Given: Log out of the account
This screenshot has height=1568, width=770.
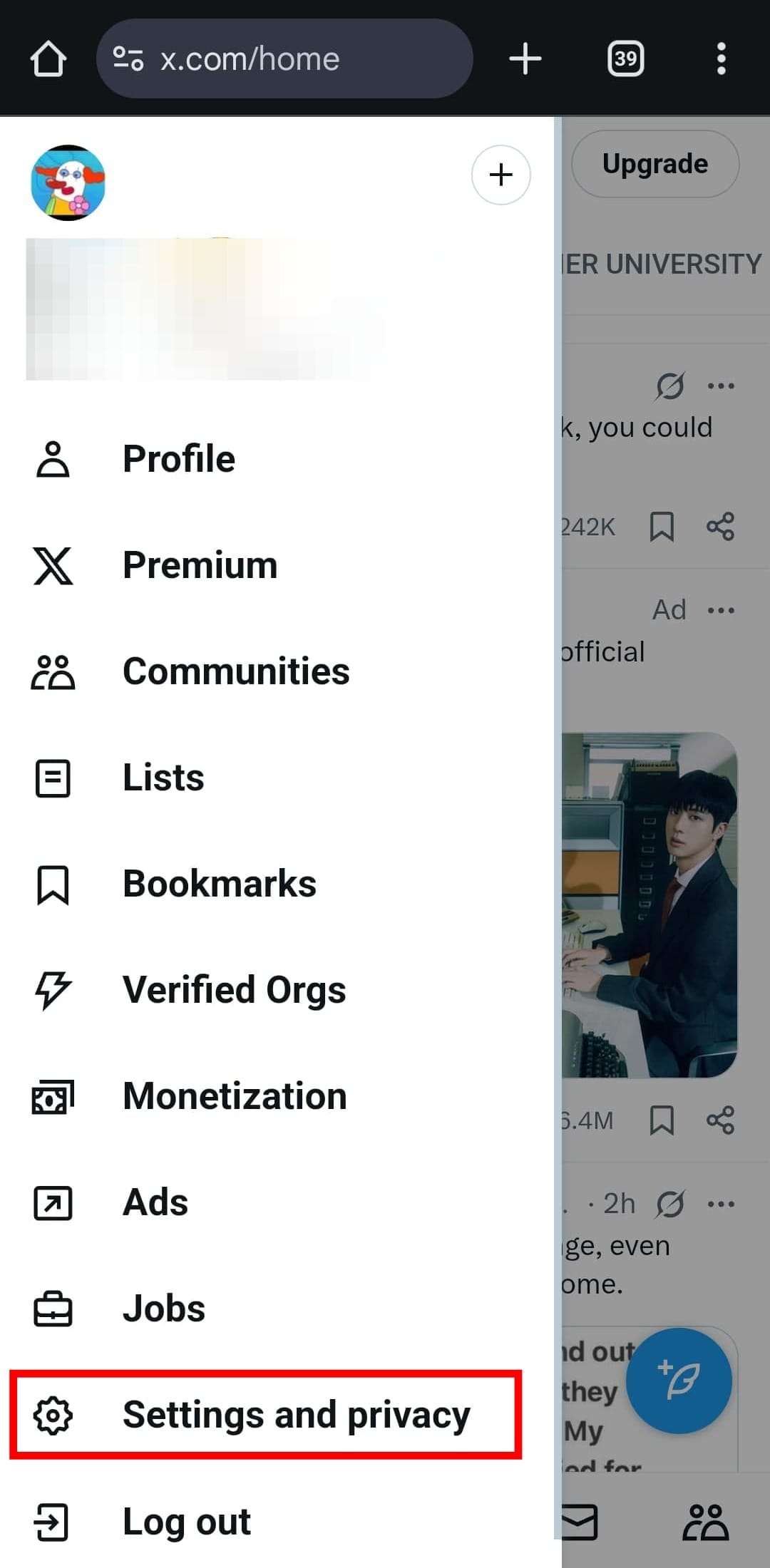Looking at the screenshot, I should pyautogui.click(x=185, y=1522).
